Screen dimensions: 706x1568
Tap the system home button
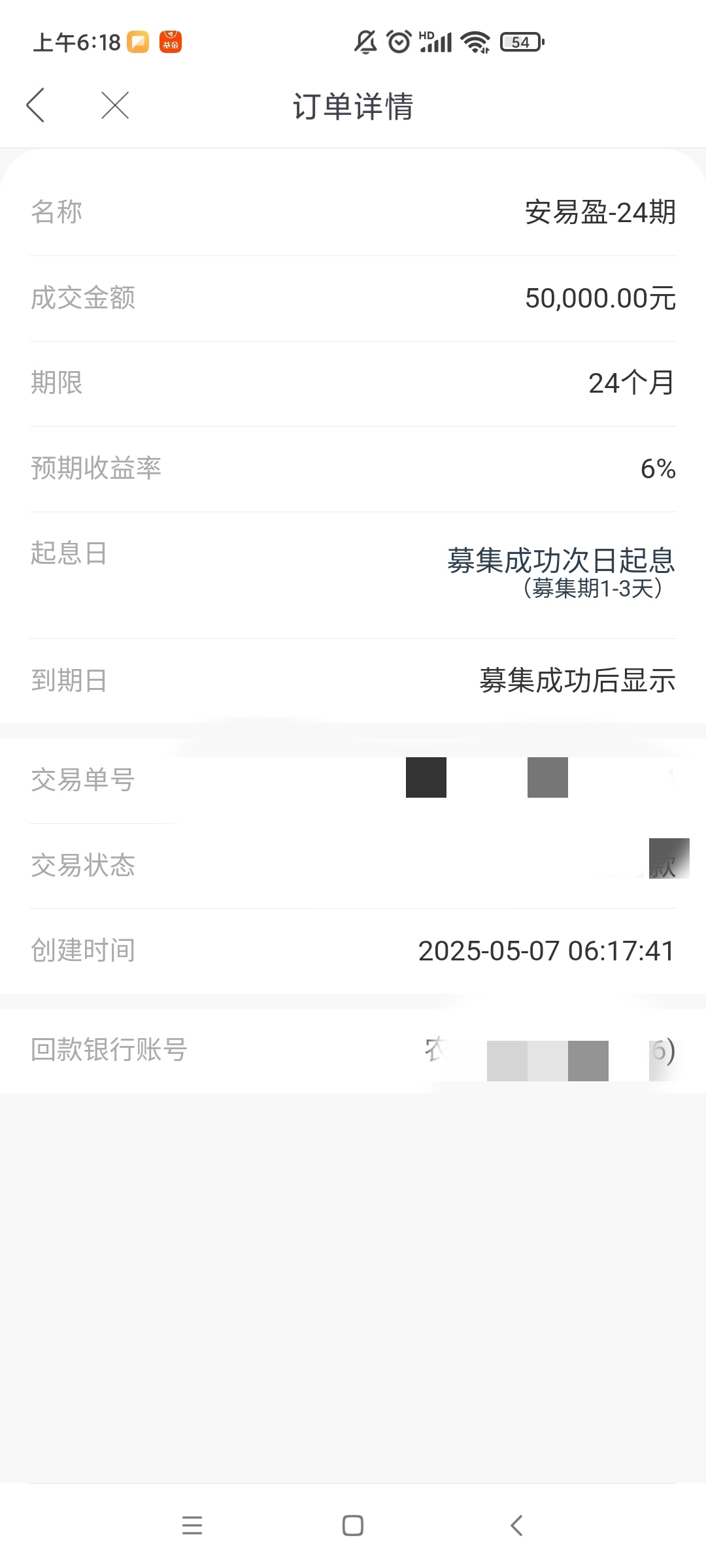click(353, 1525)
